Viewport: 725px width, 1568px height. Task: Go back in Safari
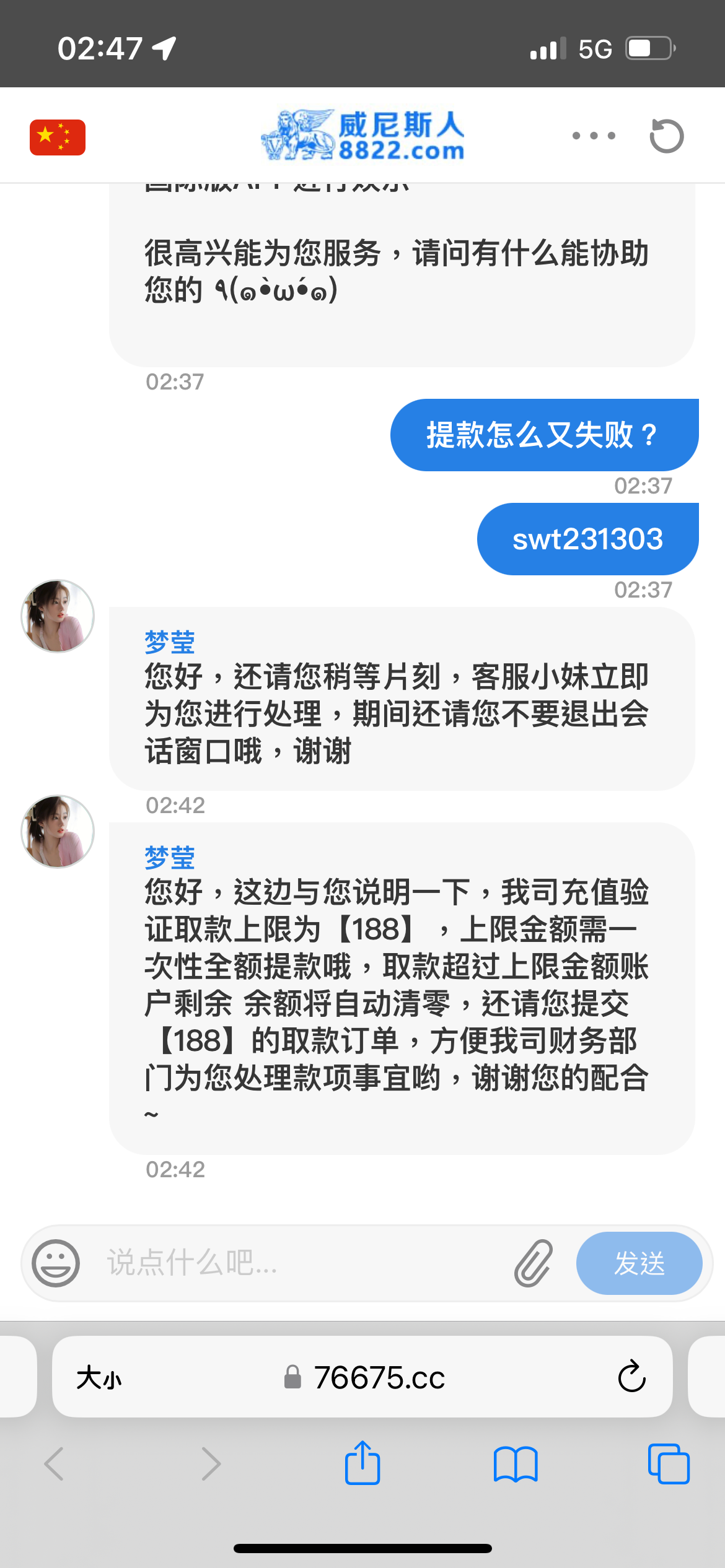point(55,1465)
